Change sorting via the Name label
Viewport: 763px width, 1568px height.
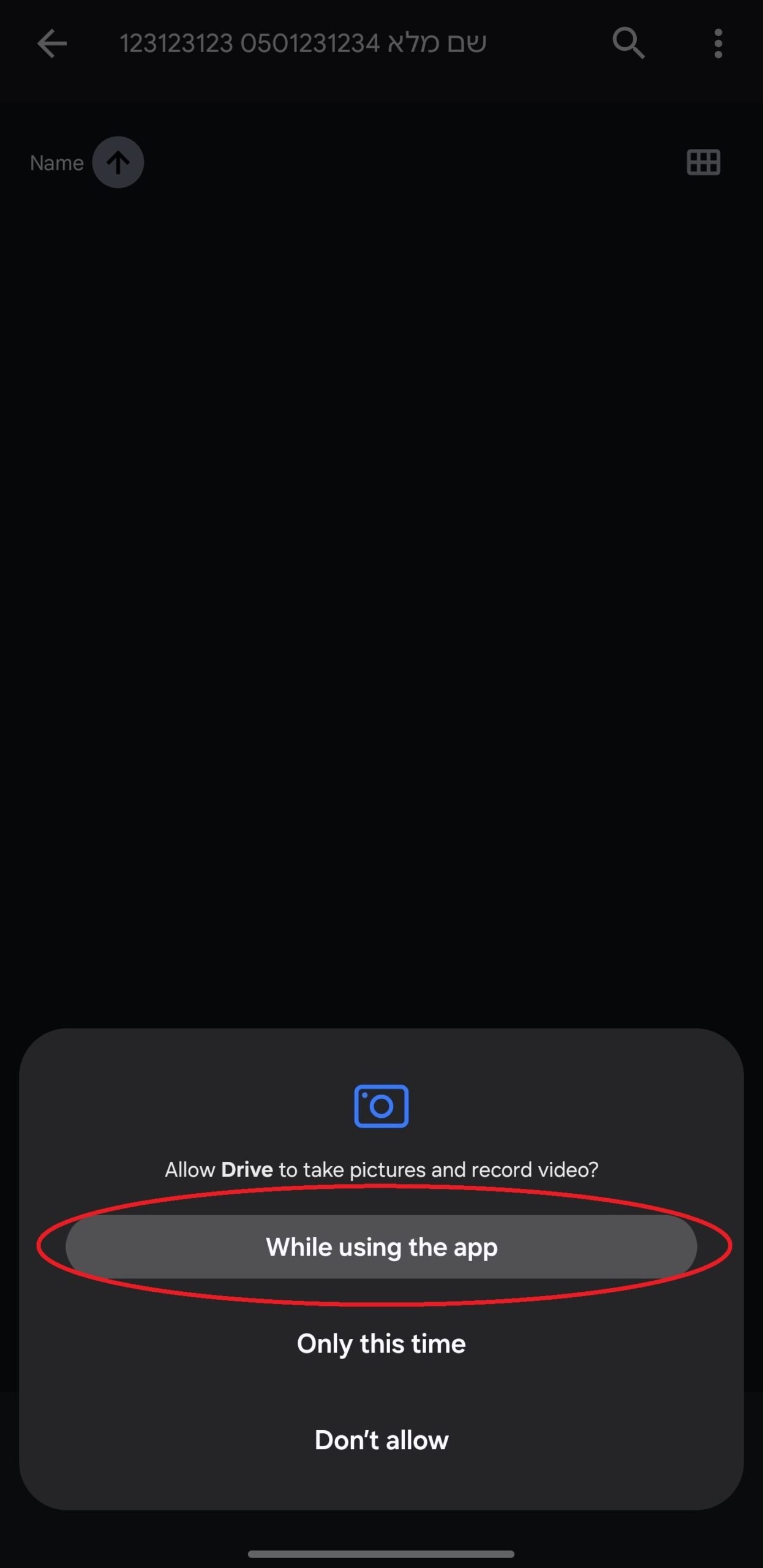click(57, 163)
